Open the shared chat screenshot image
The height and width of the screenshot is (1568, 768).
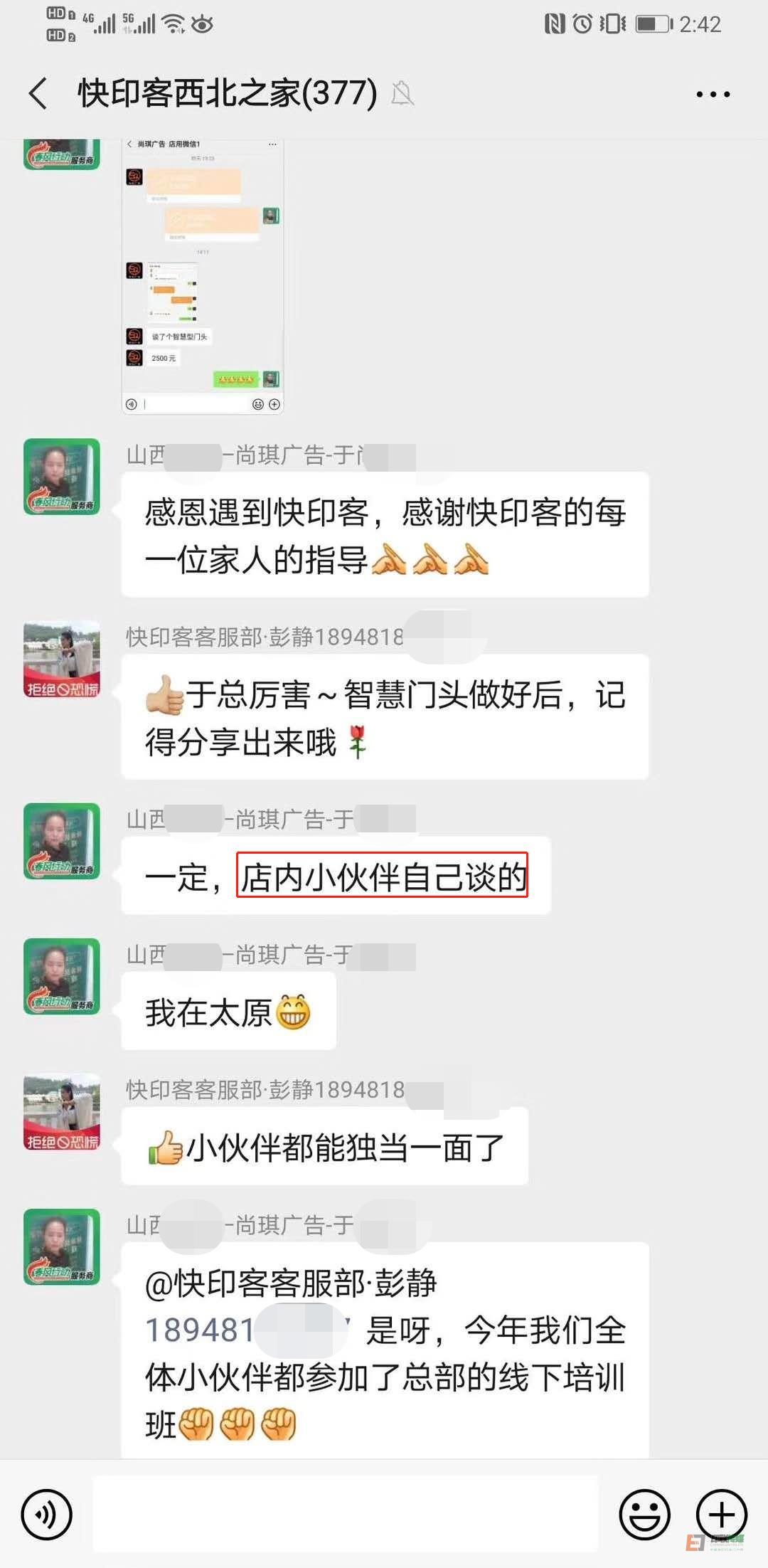coord(203,276)
